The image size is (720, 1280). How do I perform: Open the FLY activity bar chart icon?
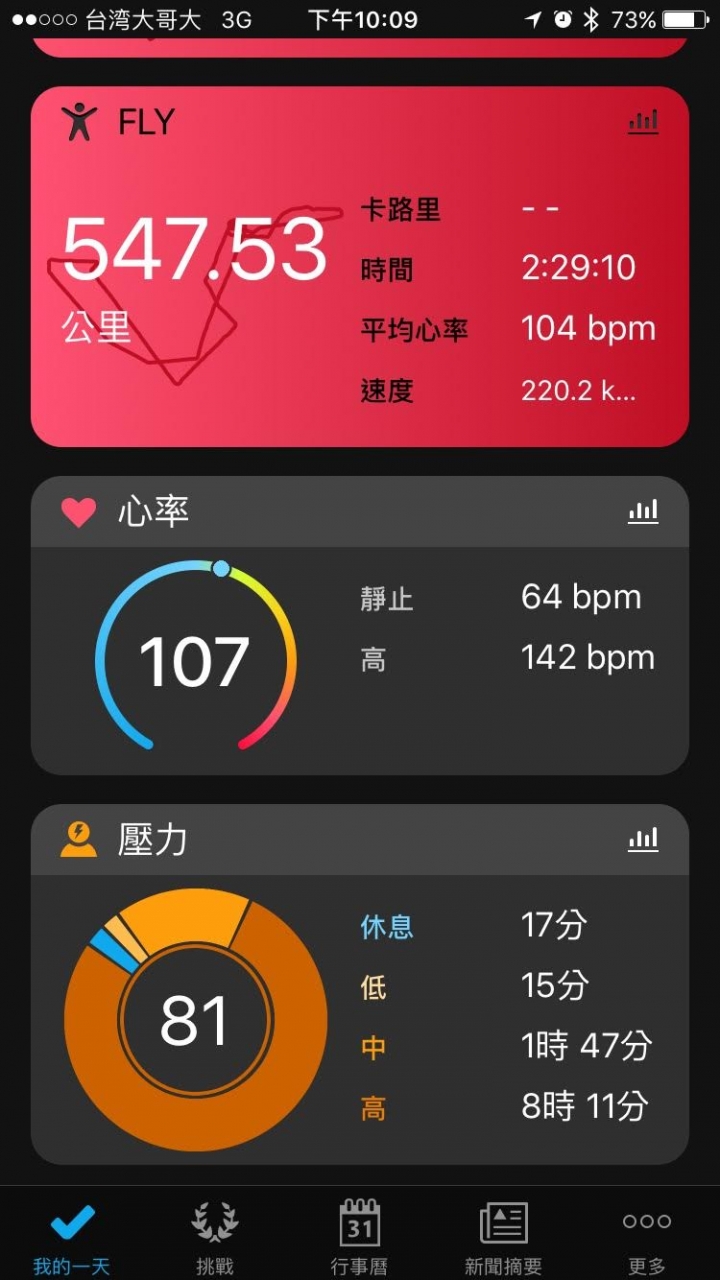[x=643, y=120]
